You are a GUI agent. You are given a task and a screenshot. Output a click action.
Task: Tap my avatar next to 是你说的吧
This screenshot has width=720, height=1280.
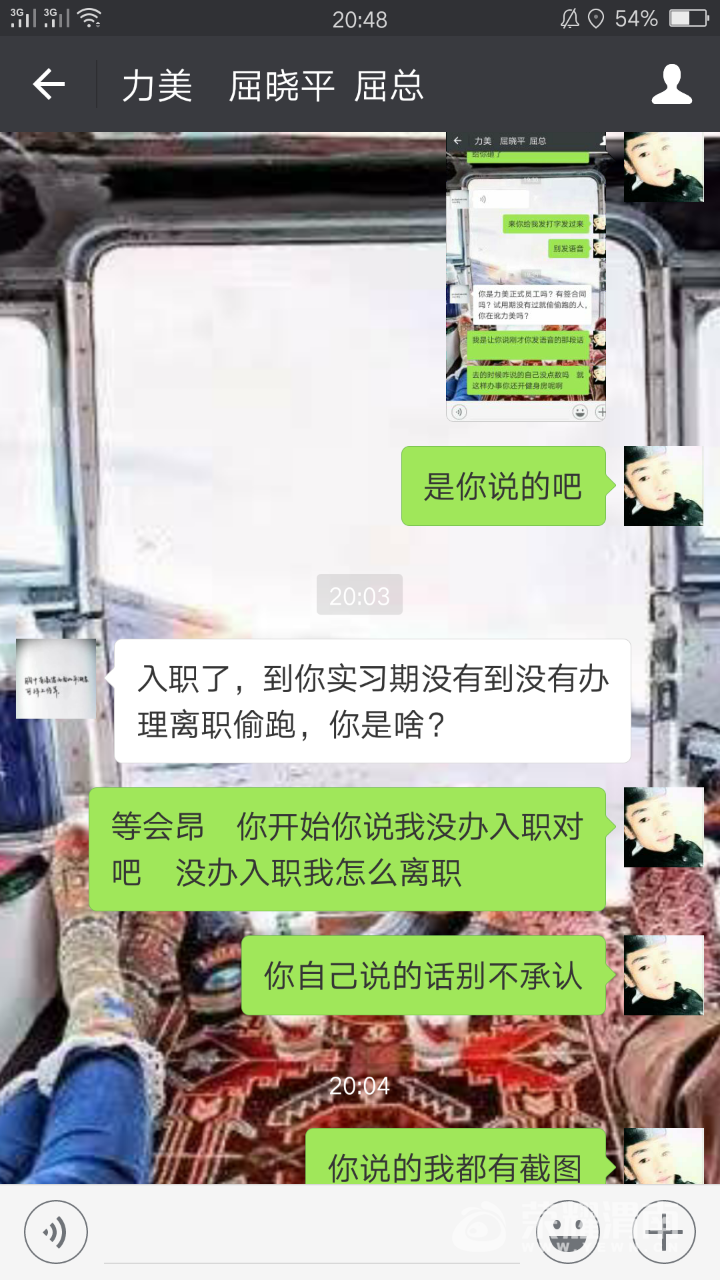point(663,486)
